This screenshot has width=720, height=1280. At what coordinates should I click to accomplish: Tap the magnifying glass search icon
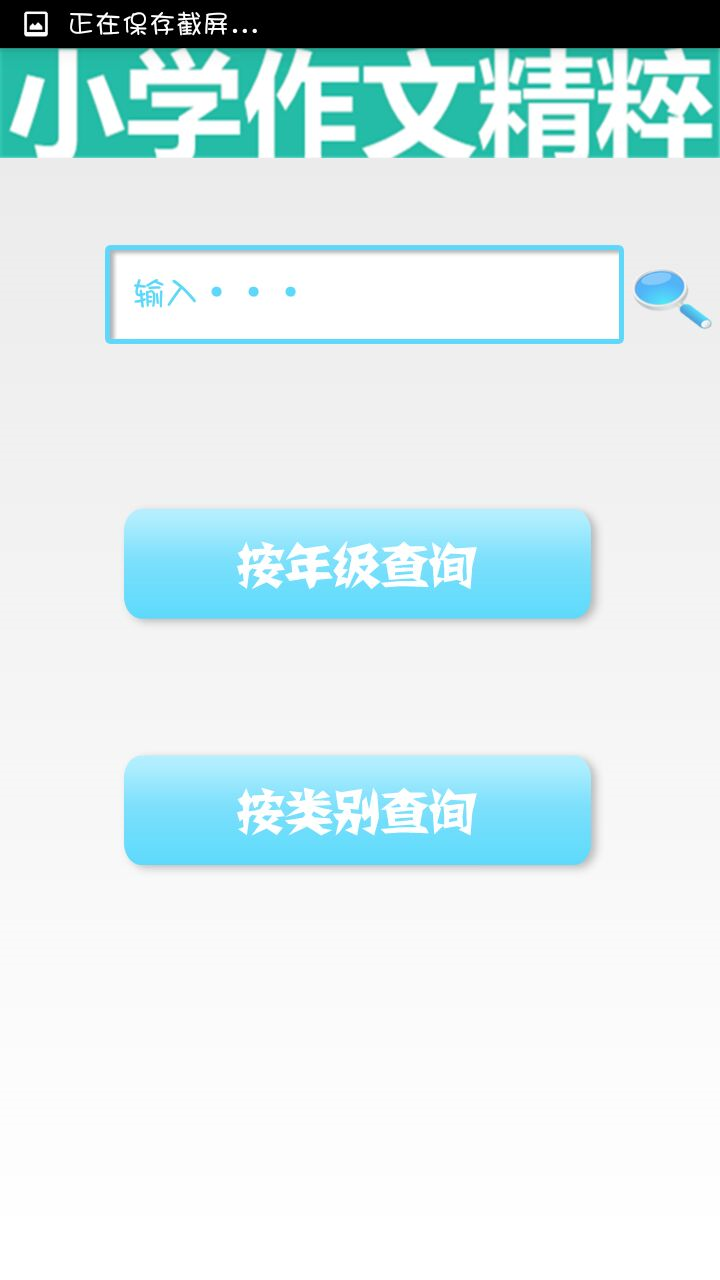pyautogui.click(x=671, y=297)
